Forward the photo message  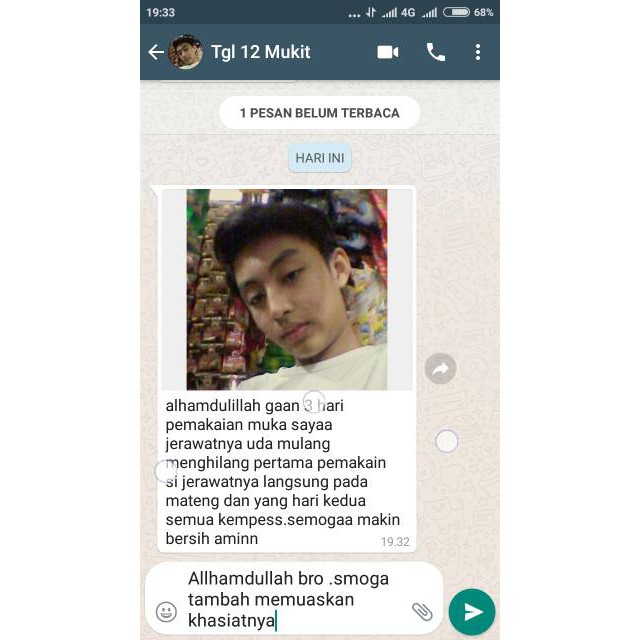(440, 369)
